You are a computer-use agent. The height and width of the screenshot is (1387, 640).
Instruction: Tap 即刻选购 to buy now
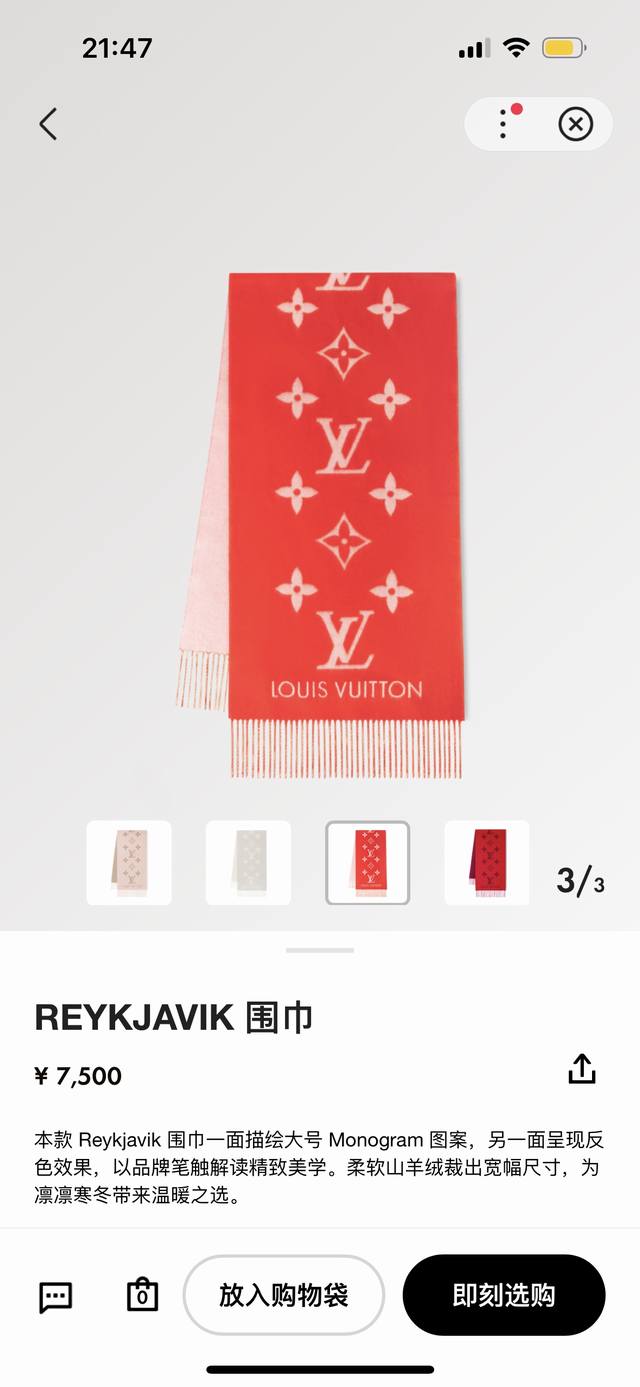[x=504, y=1295]
